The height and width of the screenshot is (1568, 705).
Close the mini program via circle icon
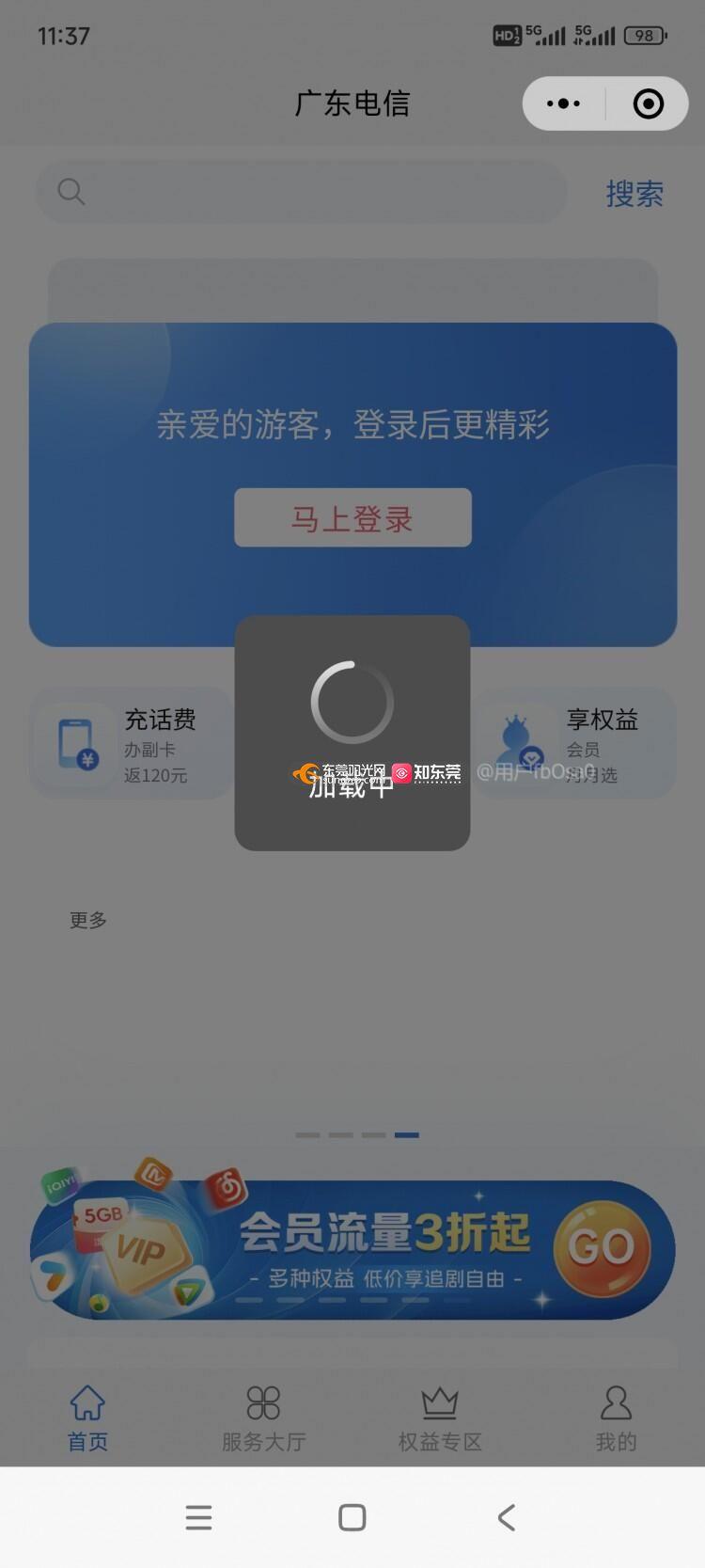click(x=648, y=103)
